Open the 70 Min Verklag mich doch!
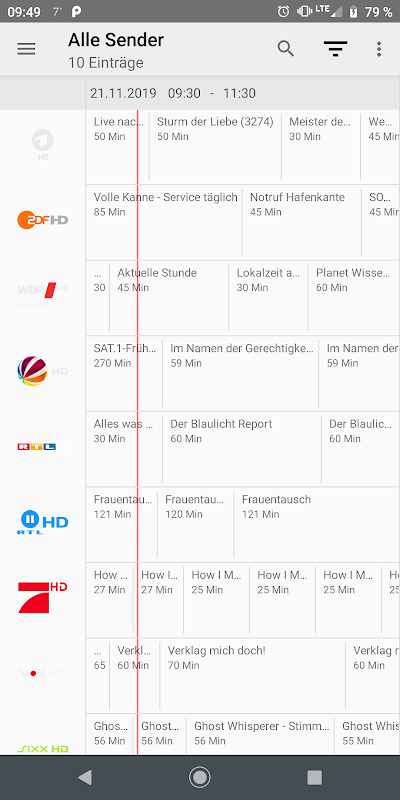Screen dimensions: 400x800 [x=253, y=676]
